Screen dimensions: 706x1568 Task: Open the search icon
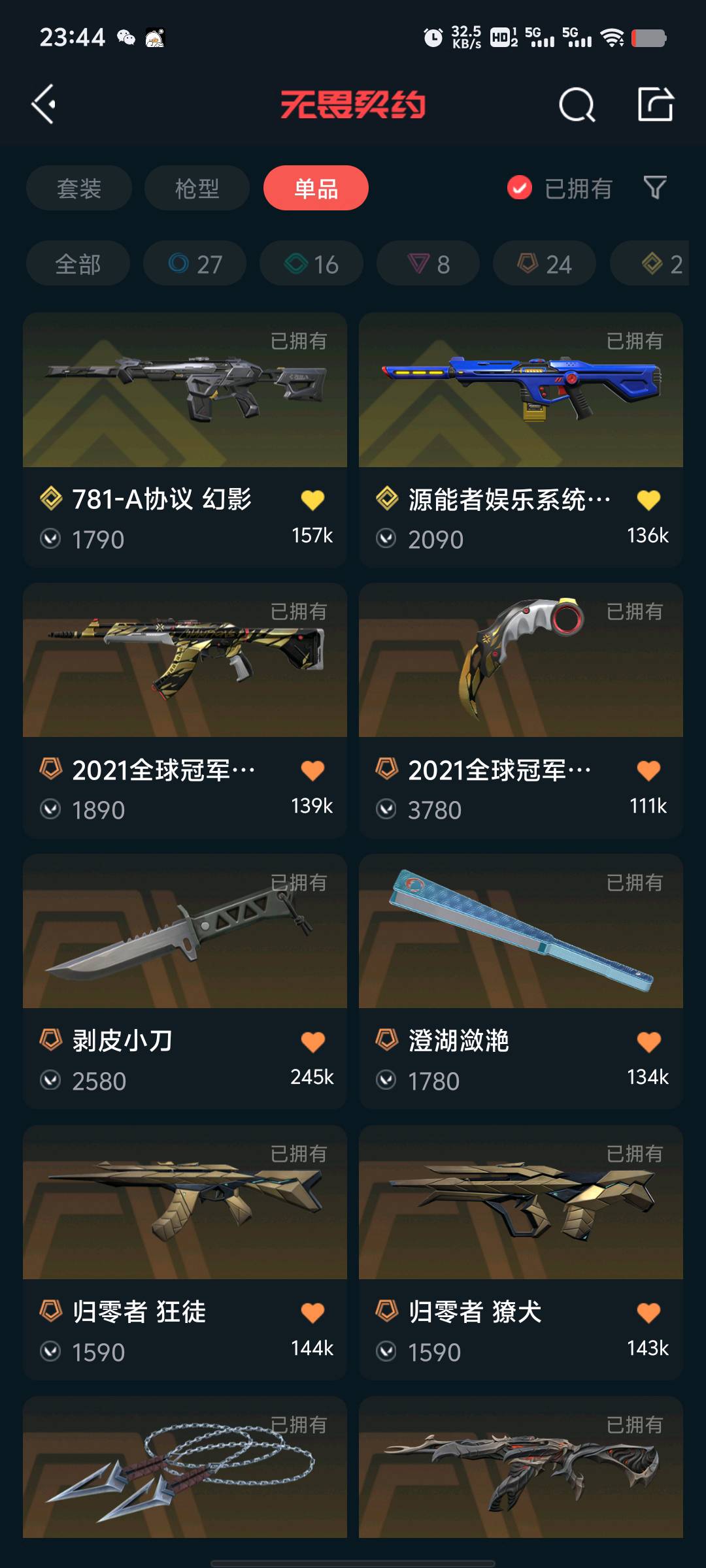(x=577, y=105)
